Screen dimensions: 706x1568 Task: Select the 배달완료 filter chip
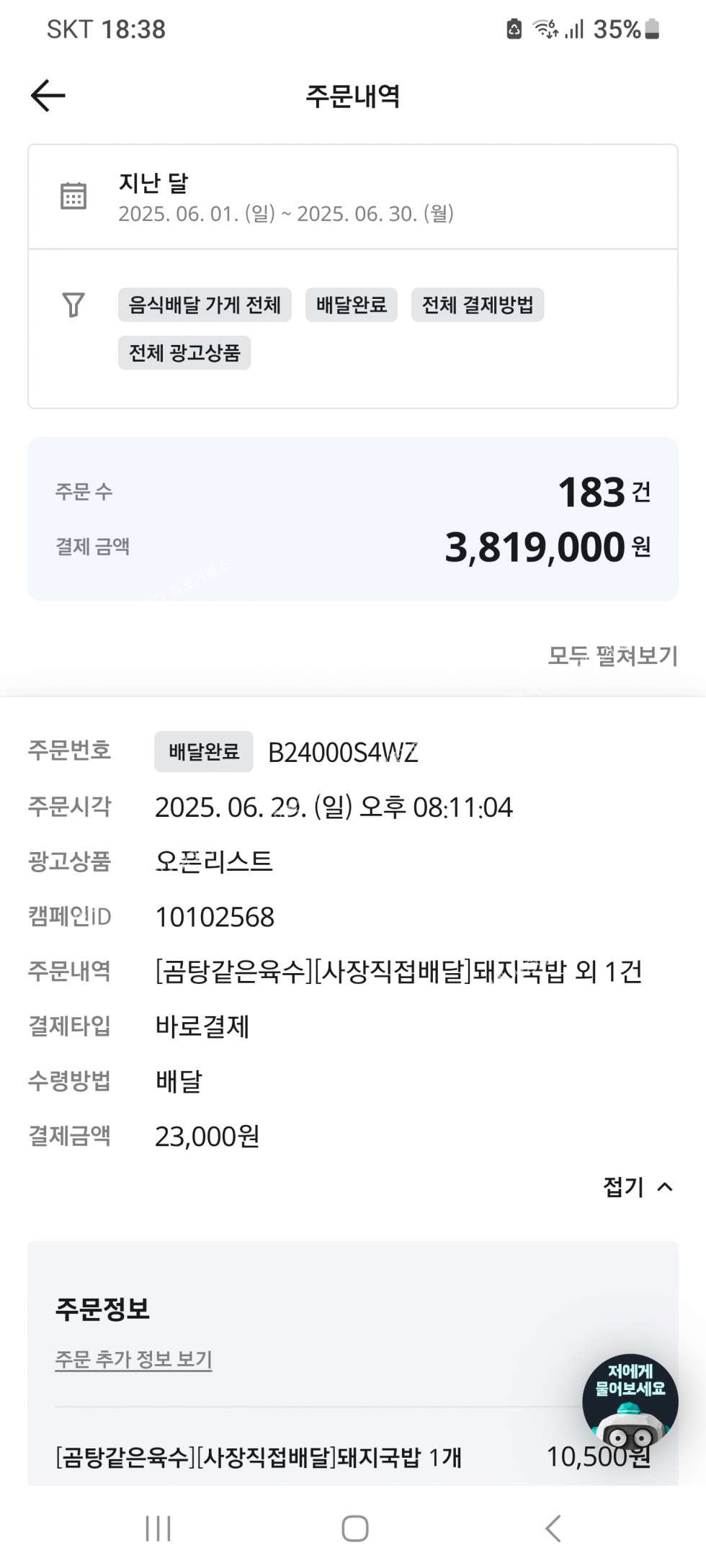click(352, 305)
